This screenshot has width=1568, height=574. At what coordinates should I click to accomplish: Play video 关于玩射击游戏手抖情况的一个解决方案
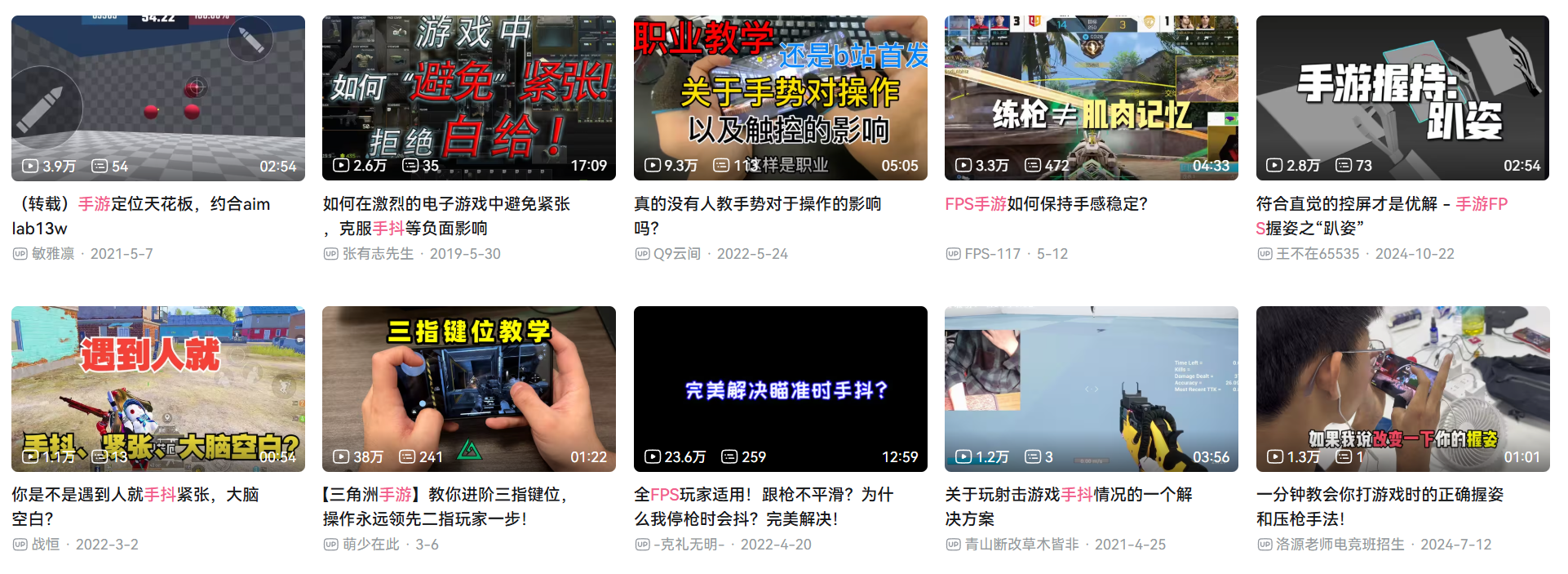(x=1091, y=389)
